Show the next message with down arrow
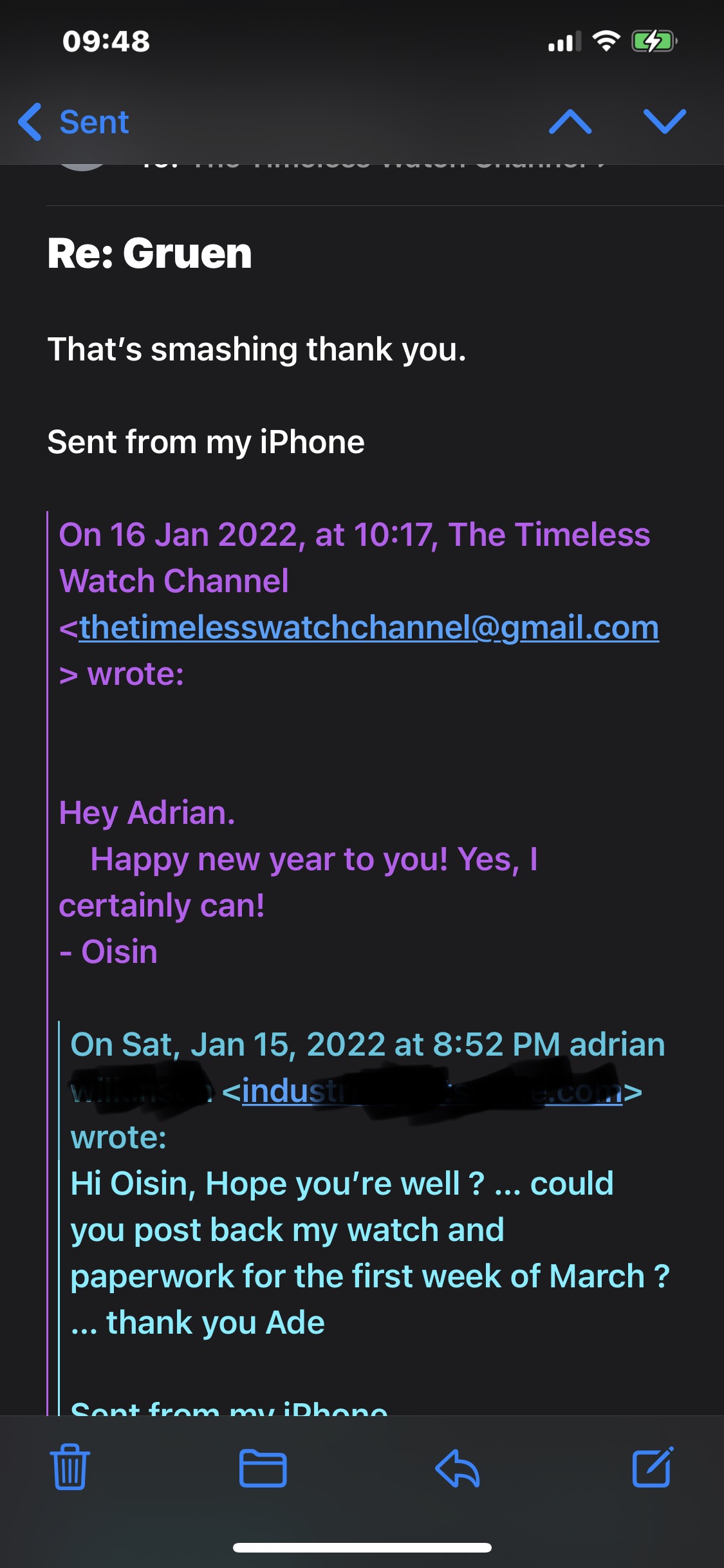This screenshot has width=724, height=1568. coord(665,122)
